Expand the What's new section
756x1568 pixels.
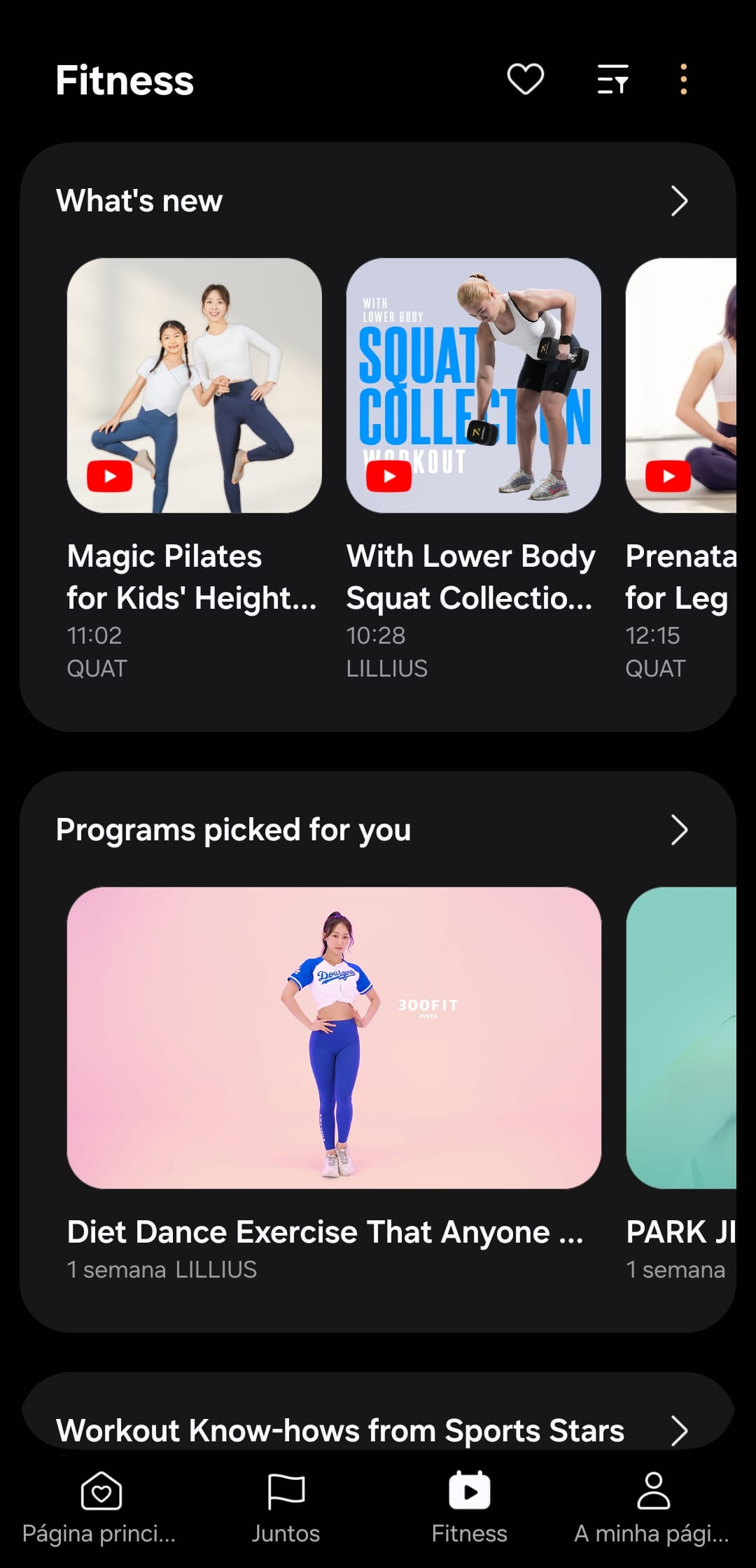[x=678, y=201]
